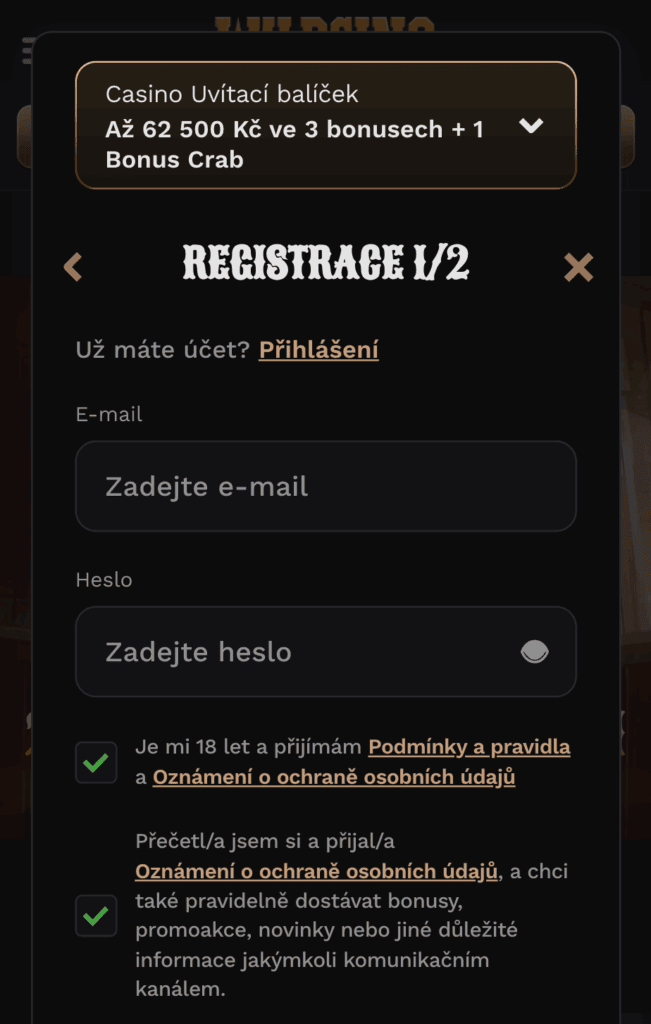Image resolution: width=651 pixels, height=1024 pixels.
Task: Uncheck the bonuses and promo consent checkbox
Action: pos(96,916)
